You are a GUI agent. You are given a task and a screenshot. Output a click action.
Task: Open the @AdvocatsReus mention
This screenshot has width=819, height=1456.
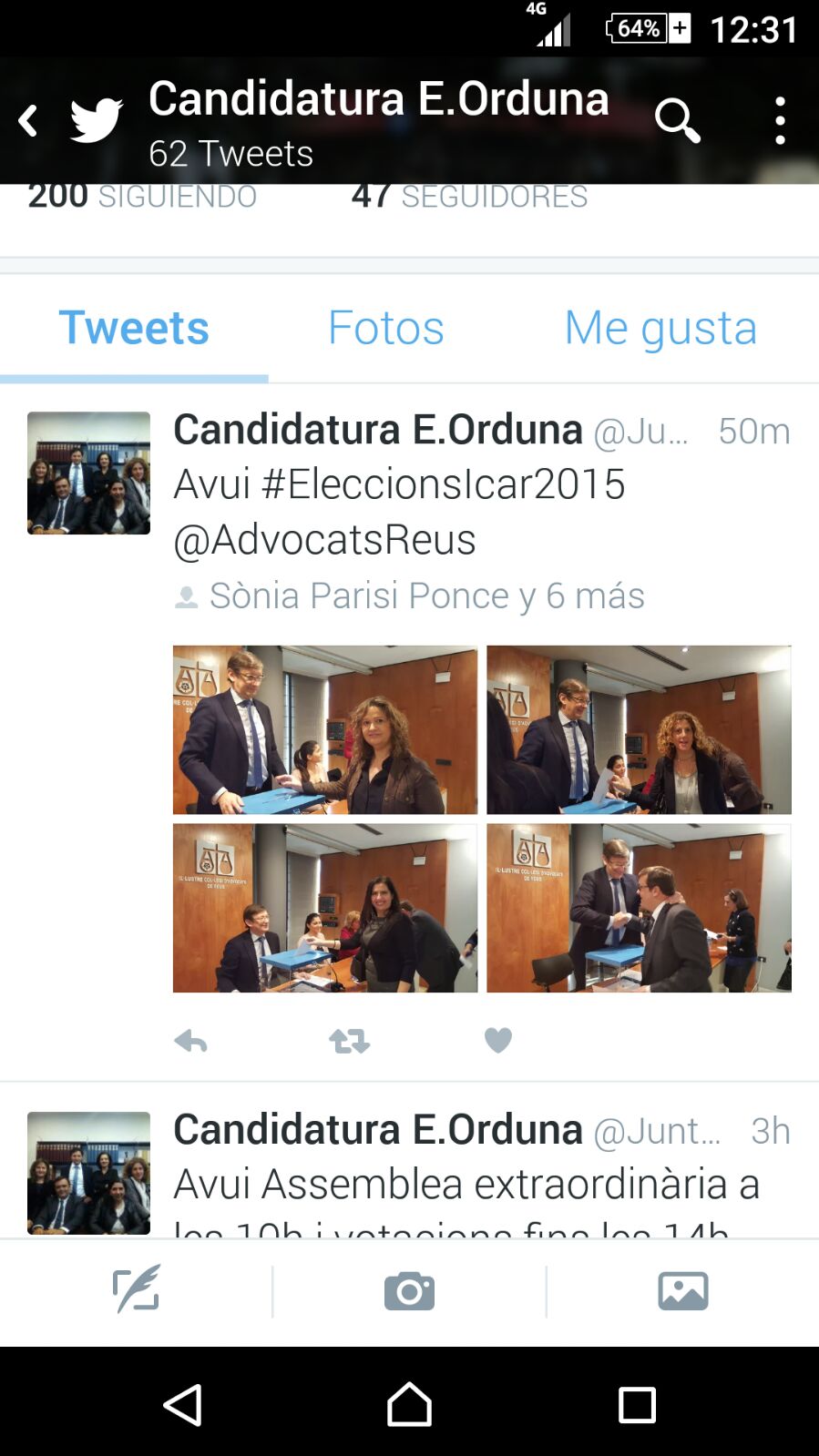[x=324, y=539]
